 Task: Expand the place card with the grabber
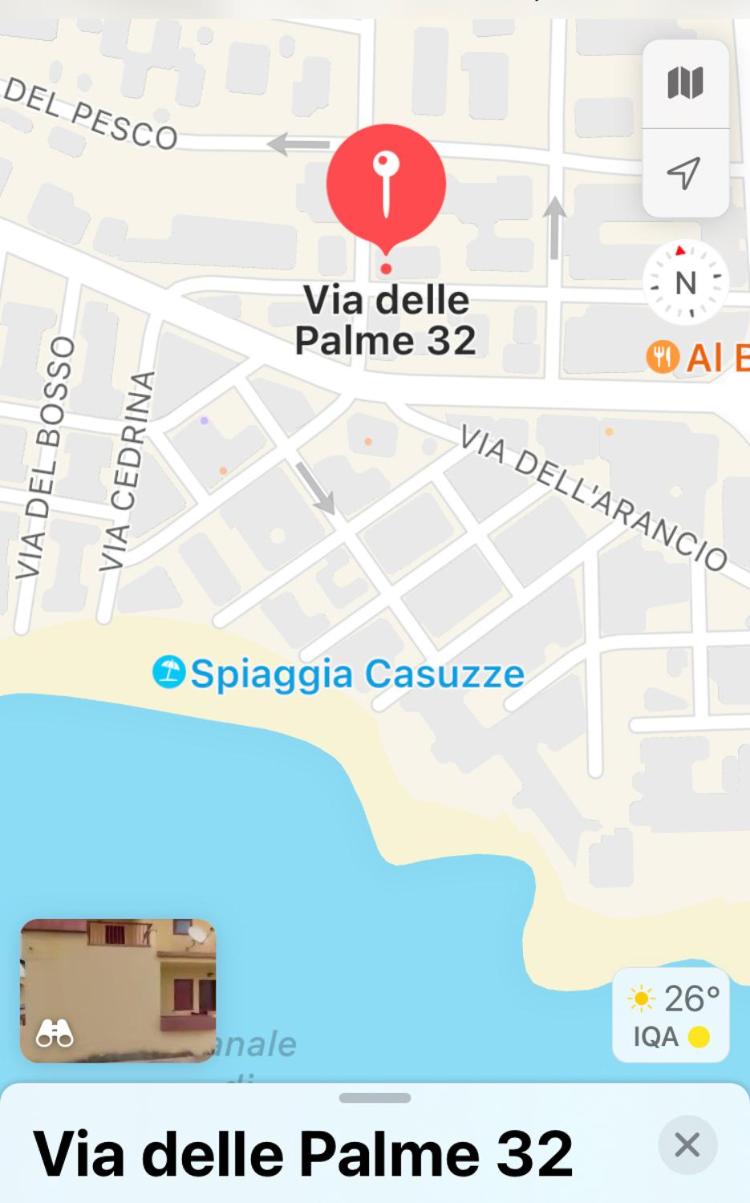(x=375, y=1098)
